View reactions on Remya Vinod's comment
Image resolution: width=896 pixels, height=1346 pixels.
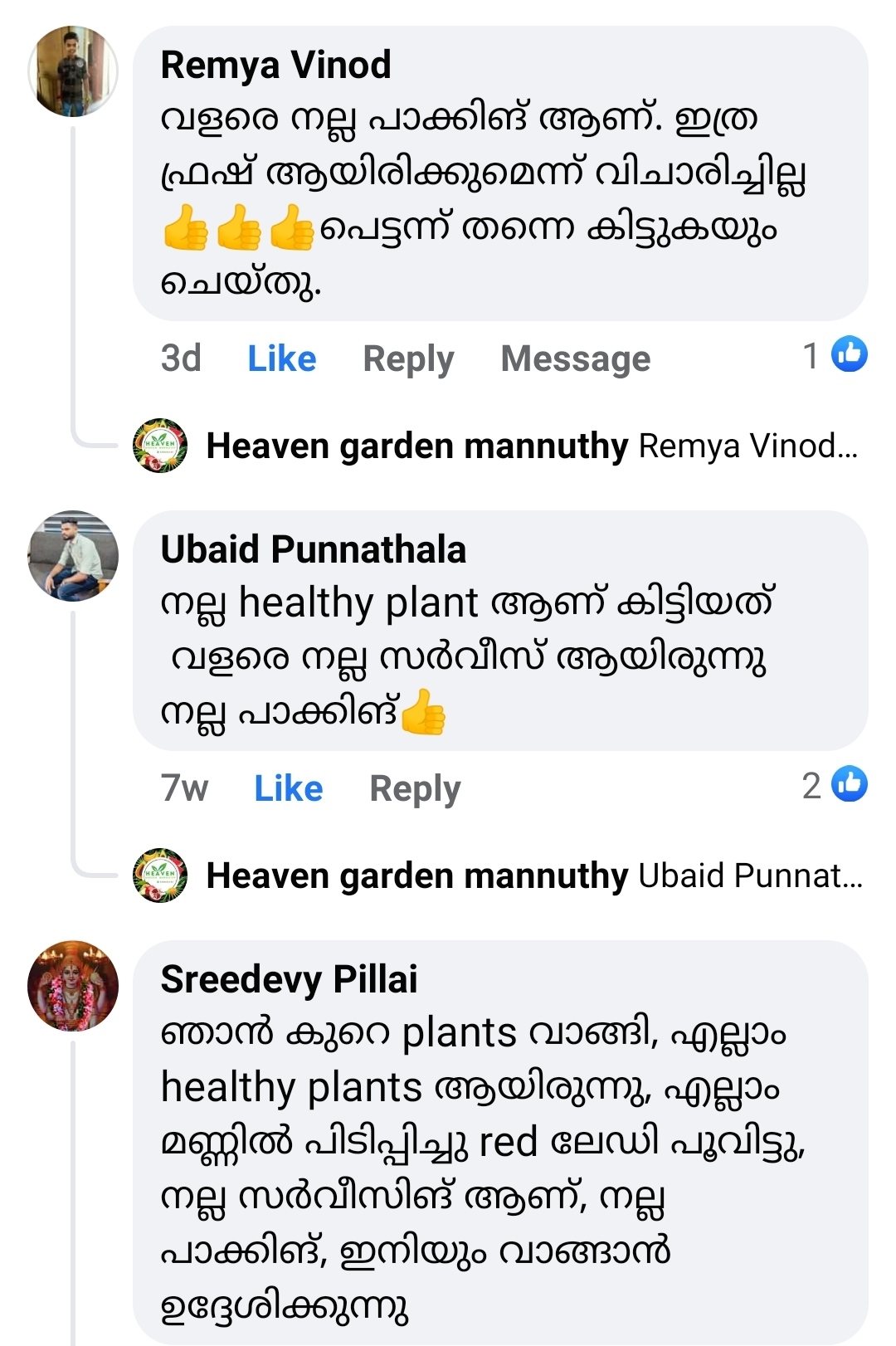(835, 355)
